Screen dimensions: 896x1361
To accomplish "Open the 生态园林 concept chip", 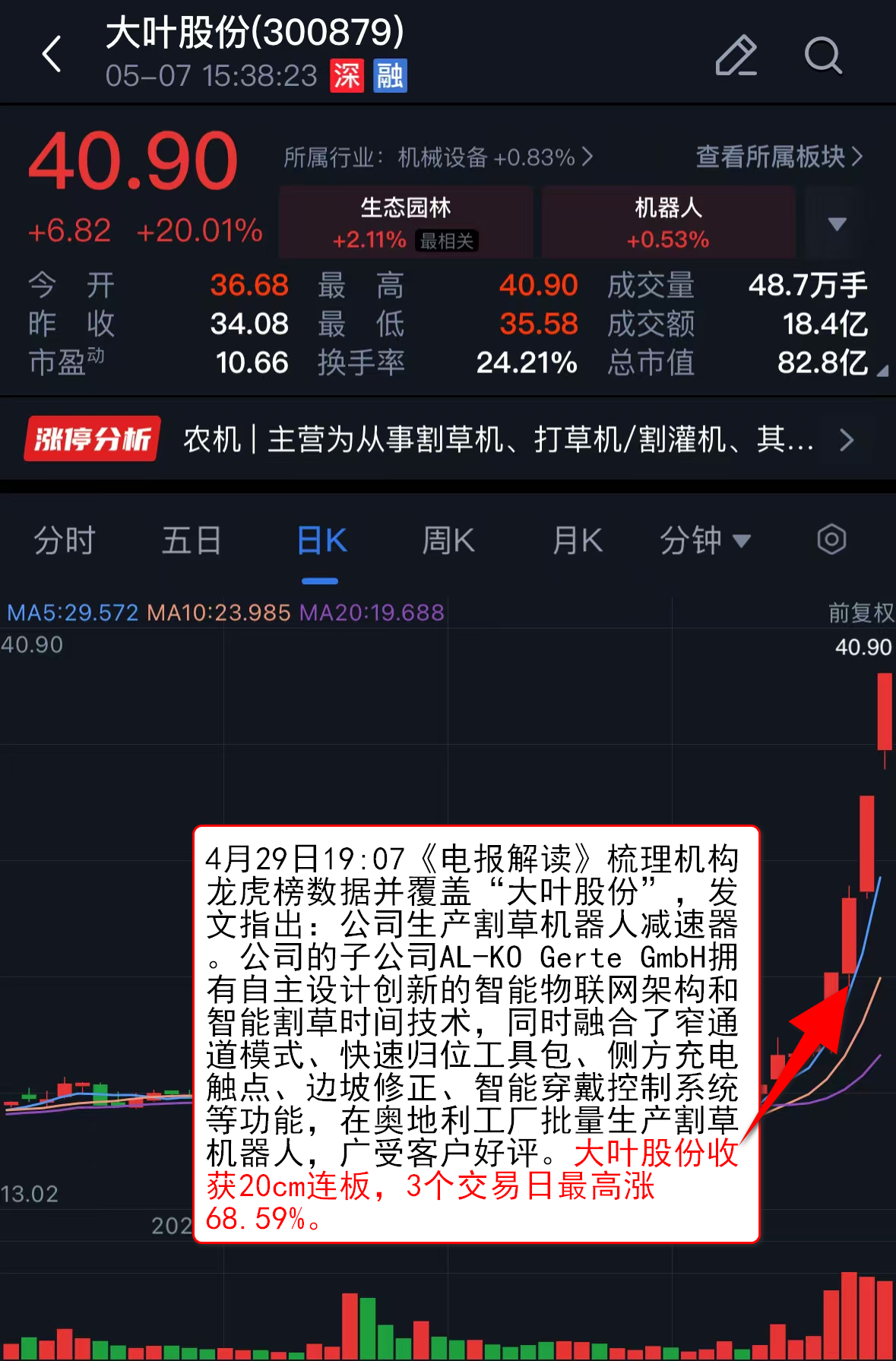I will [x=406, y=223].
